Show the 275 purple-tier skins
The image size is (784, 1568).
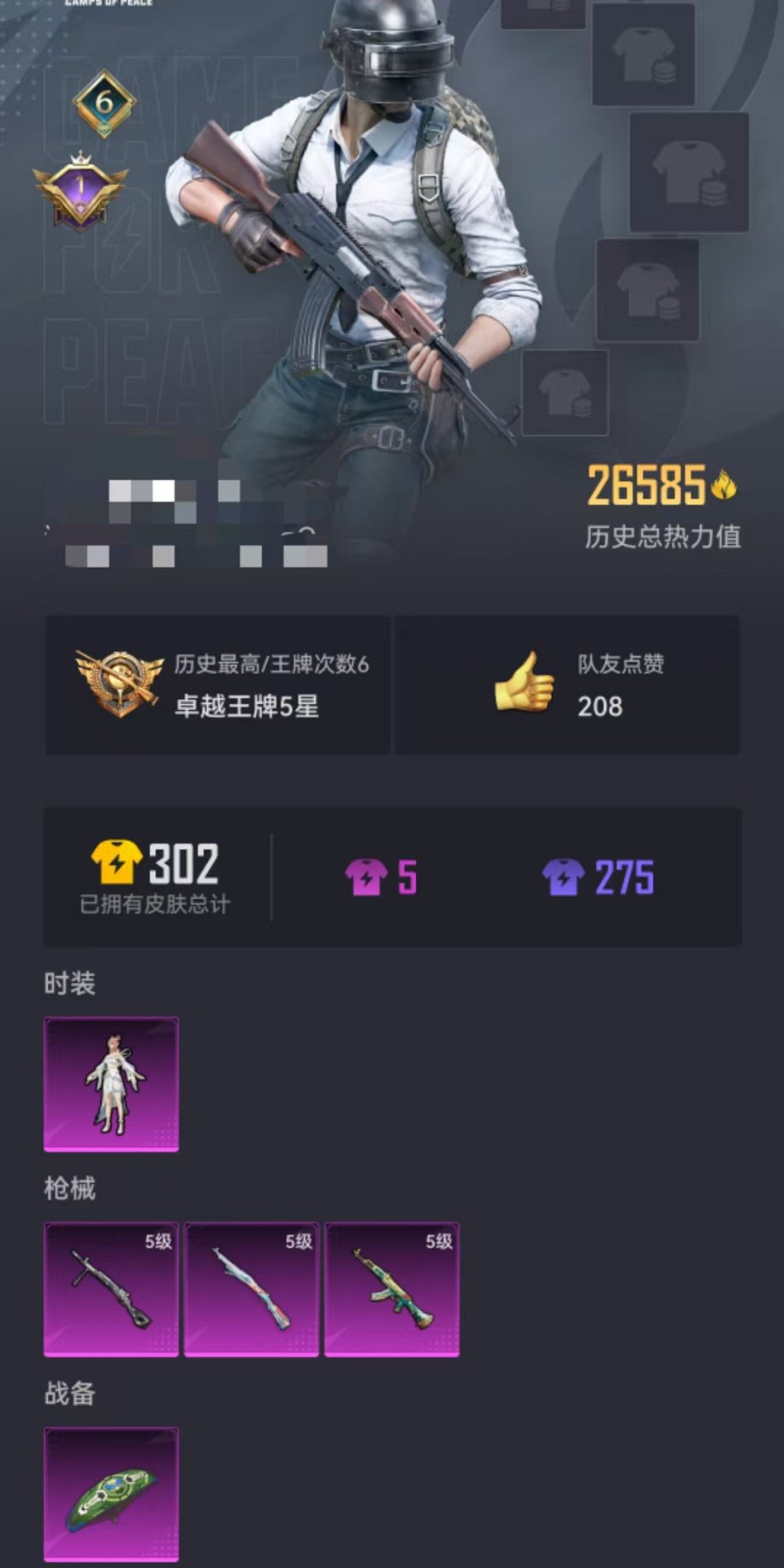click(598, 878)
